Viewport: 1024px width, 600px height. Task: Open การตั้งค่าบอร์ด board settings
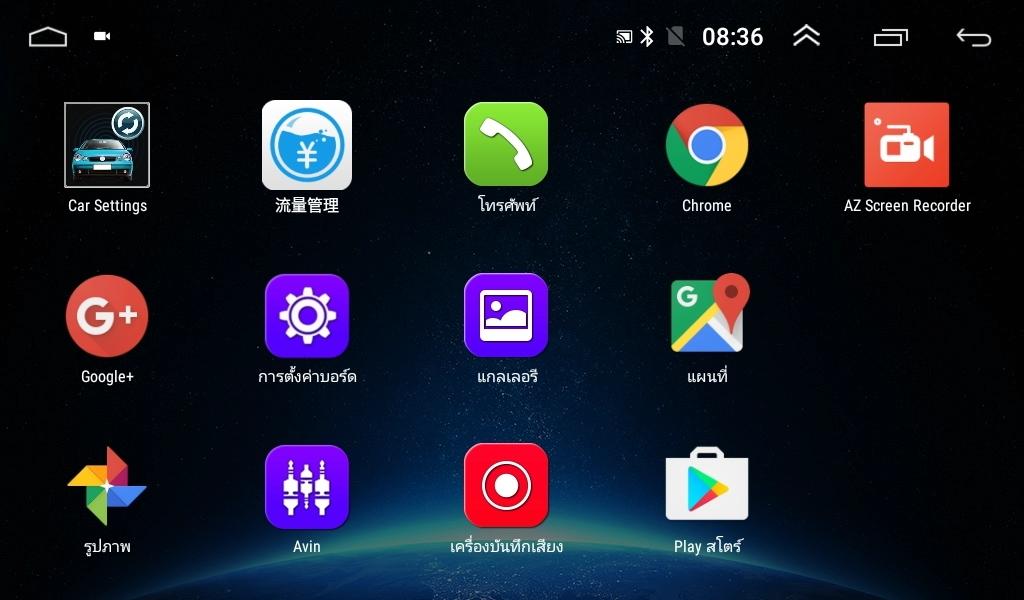pos(307,316)
